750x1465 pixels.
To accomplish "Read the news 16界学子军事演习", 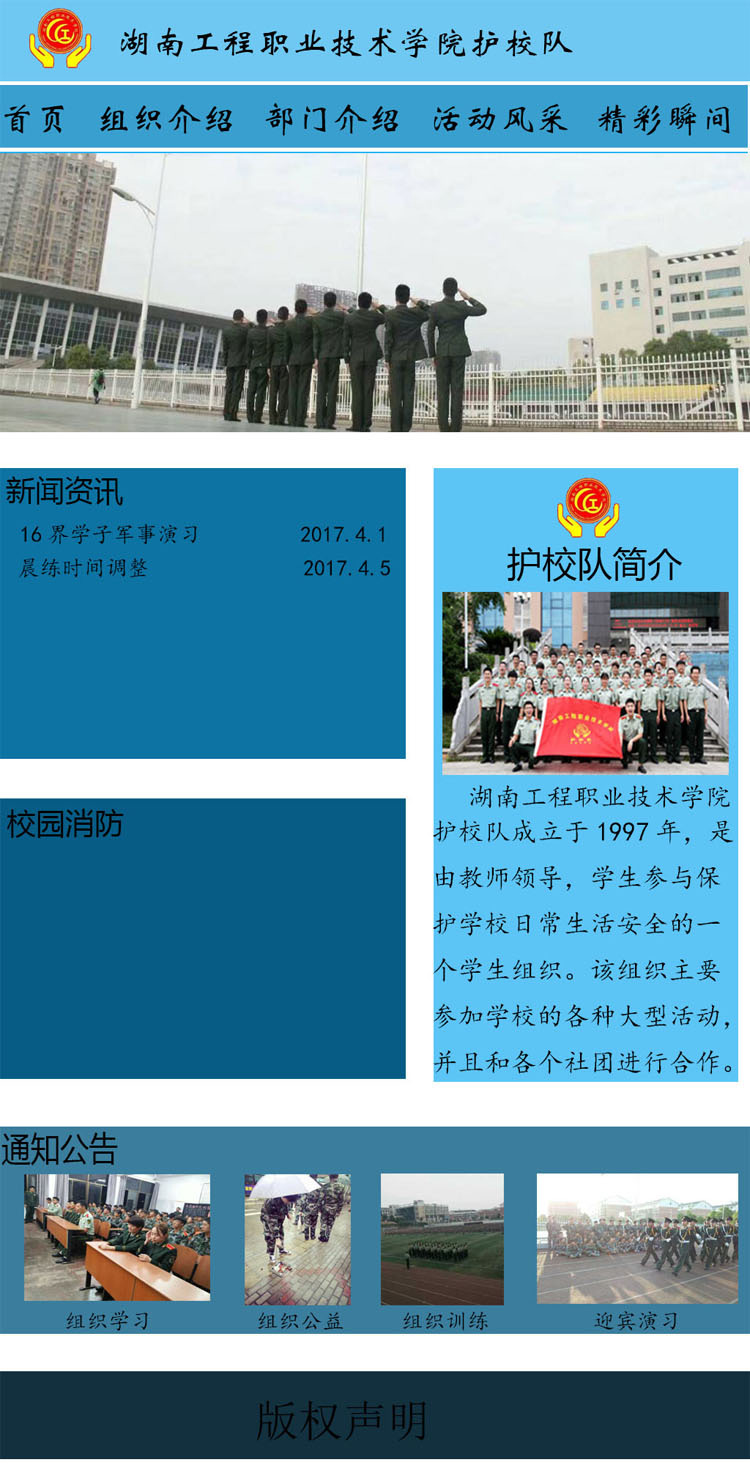I will pos(109,535).
